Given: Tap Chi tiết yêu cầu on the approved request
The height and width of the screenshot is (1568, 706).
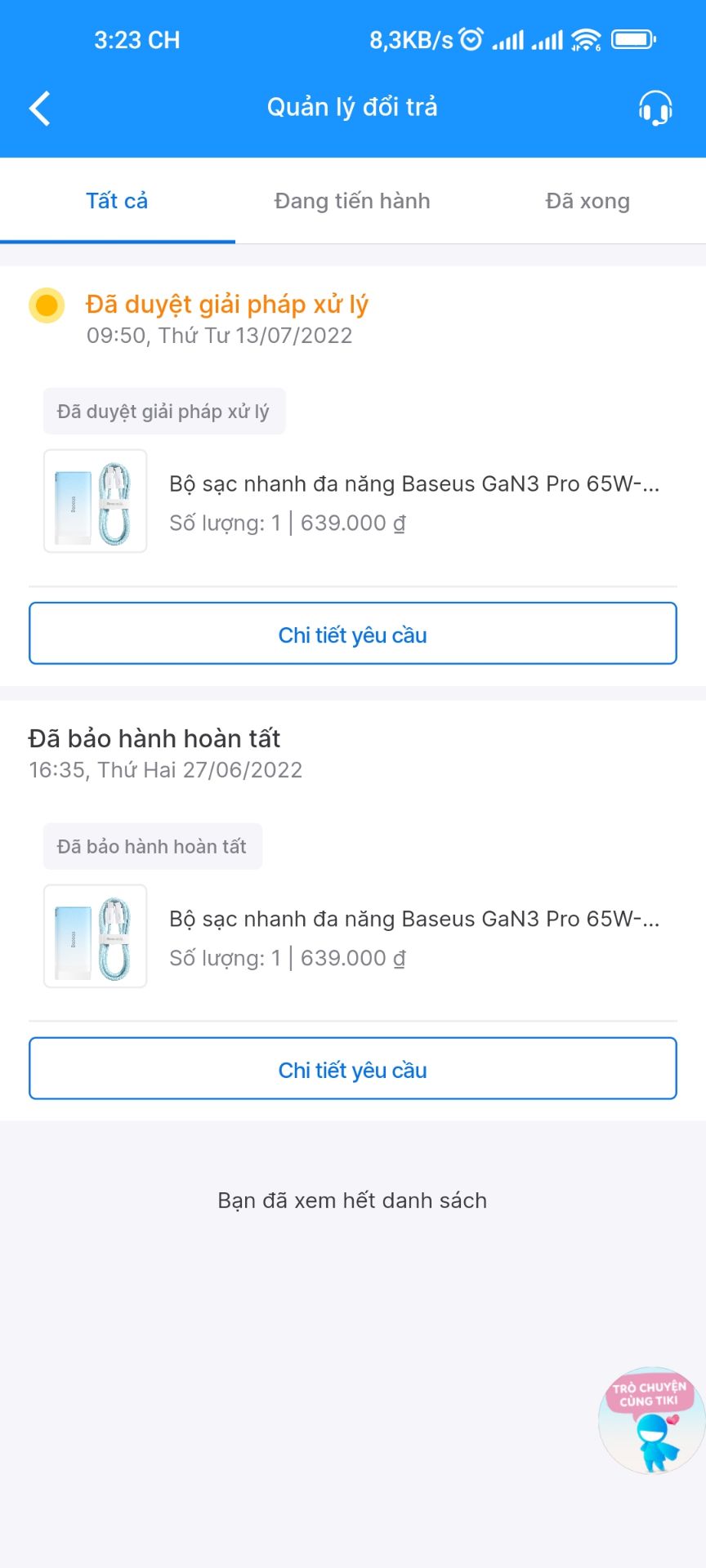Looking at the screenshot, I should click(353, 633).
